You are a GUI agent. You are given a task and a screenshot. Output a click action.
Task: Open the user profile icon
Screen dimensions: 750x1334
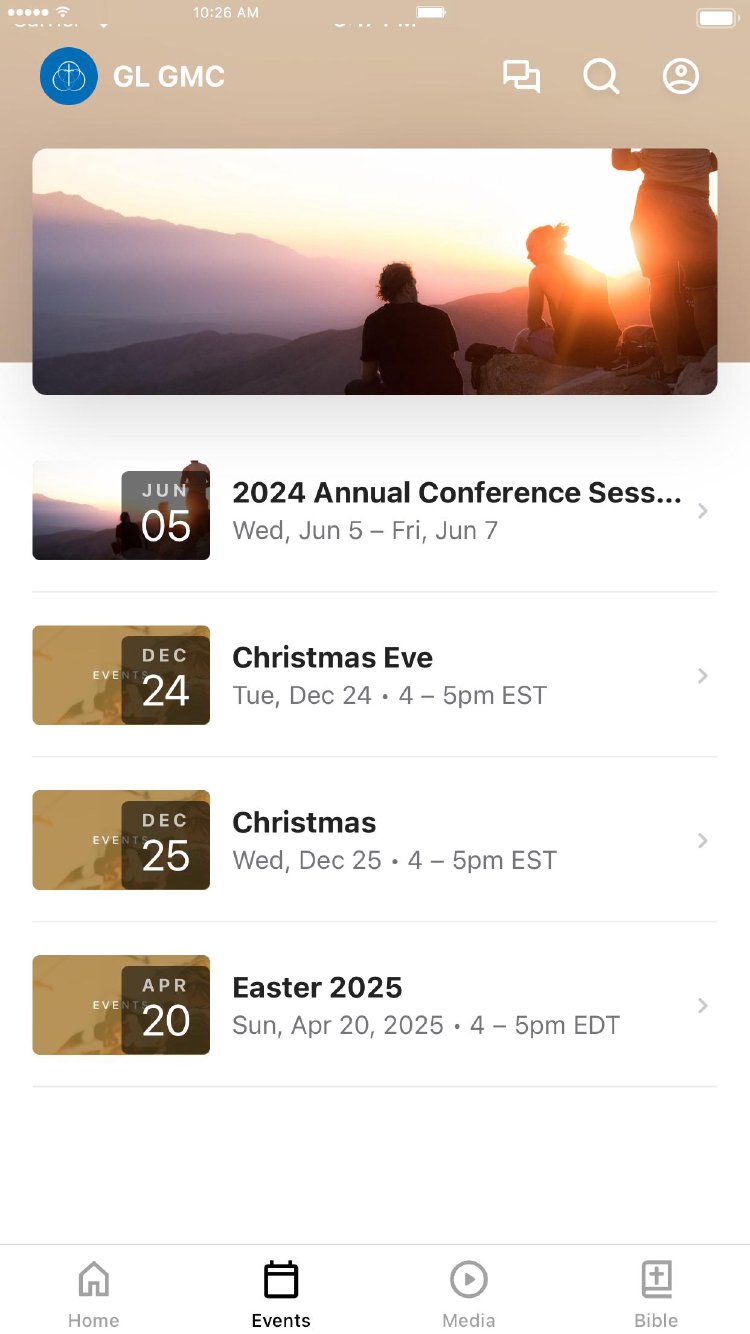pos(681,77)
